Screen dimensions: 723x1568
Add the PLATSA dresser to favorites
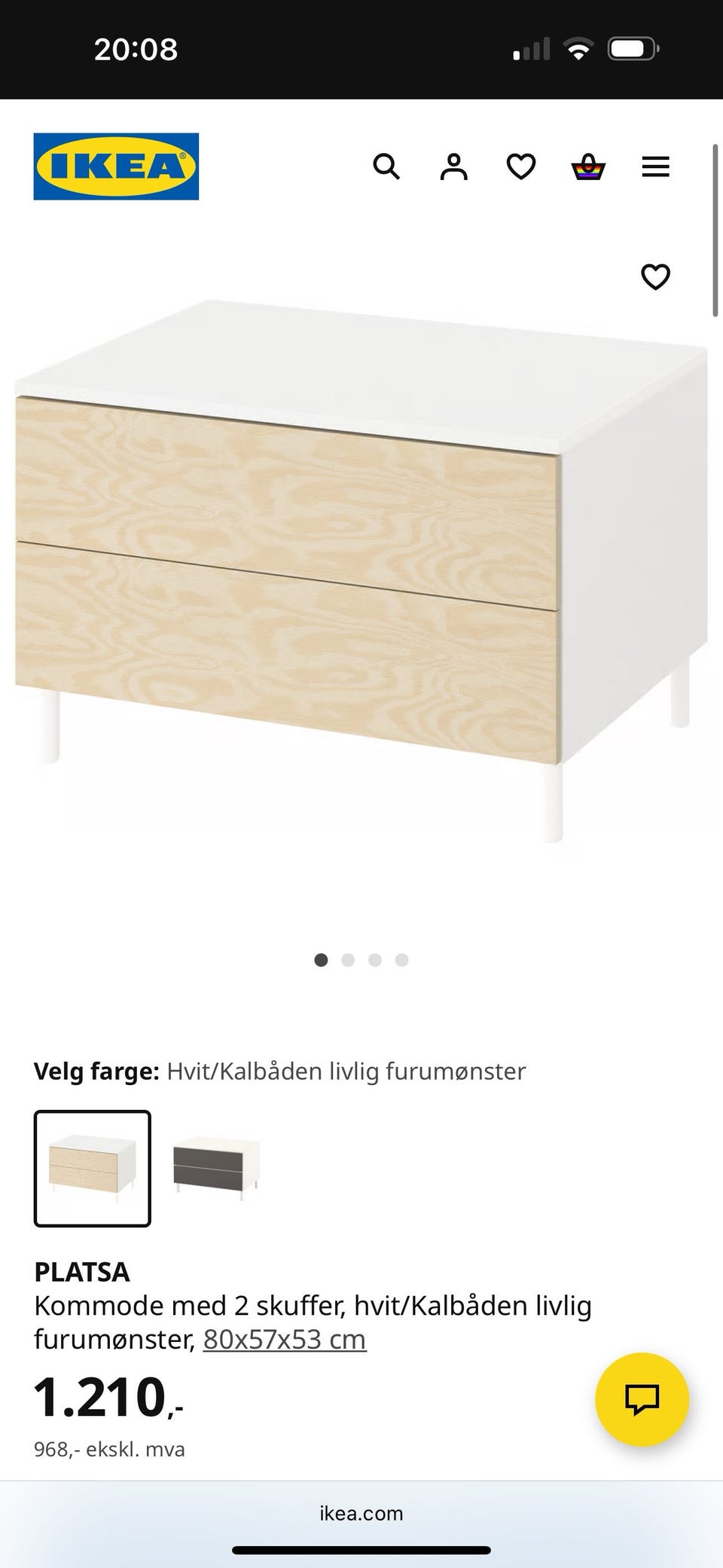click(655, 277)
